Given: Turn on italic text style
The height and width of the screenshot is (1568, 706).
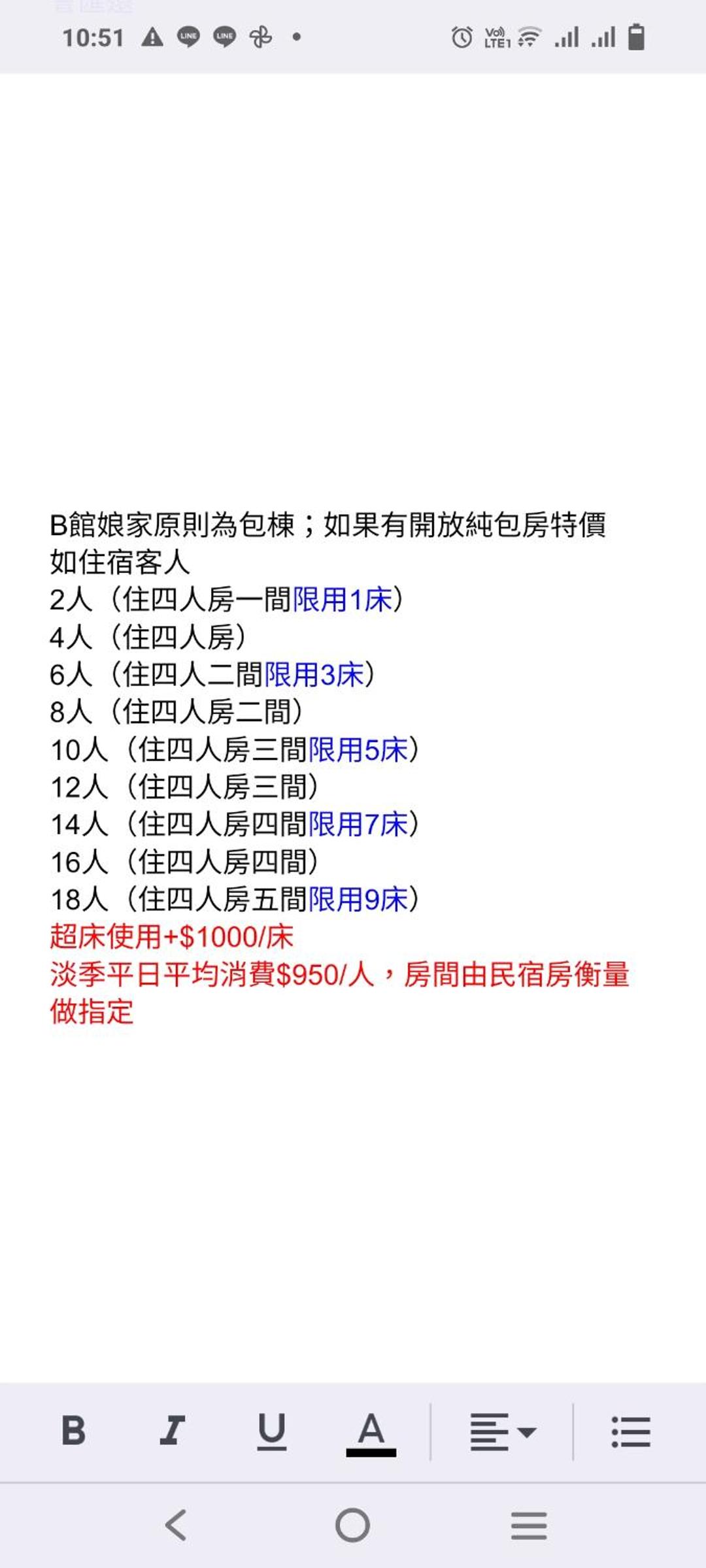Looking at the screenshot, I should 173,1429.
